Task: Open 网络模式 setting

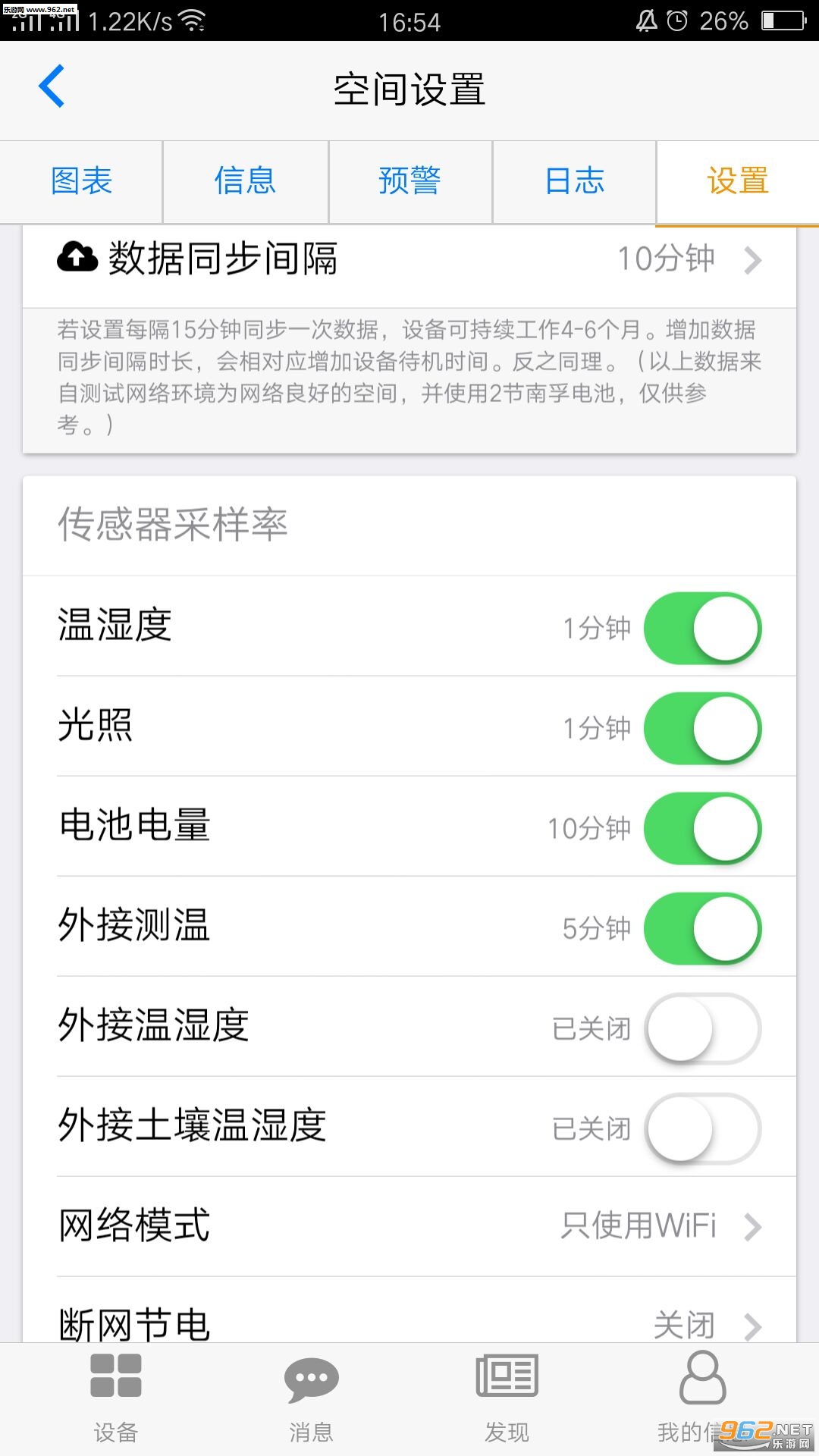Action: pyautogui.click(x=409, y=1226)
